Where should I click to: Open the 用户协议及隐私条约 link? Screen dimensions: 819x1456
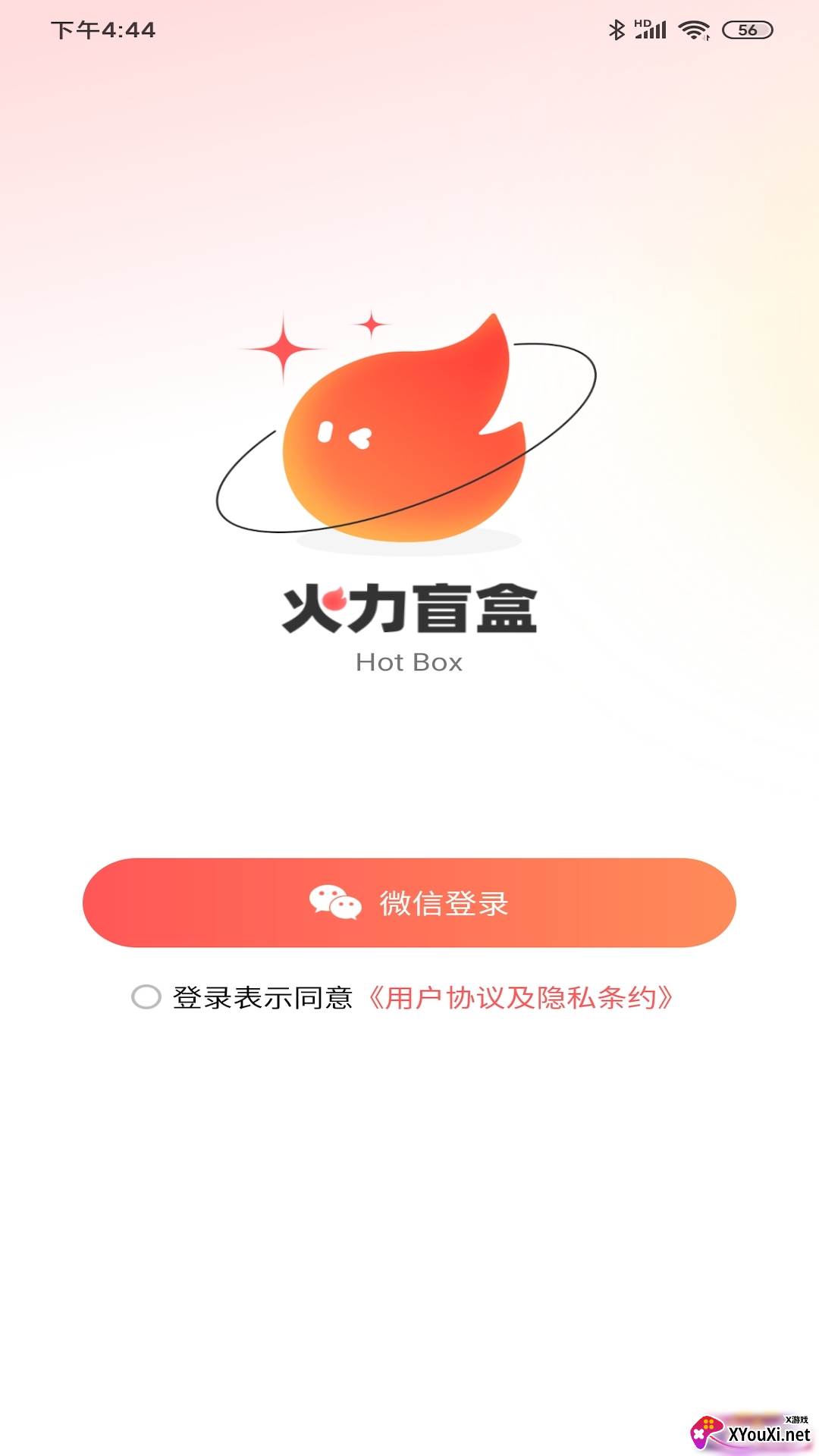point(520,997)
